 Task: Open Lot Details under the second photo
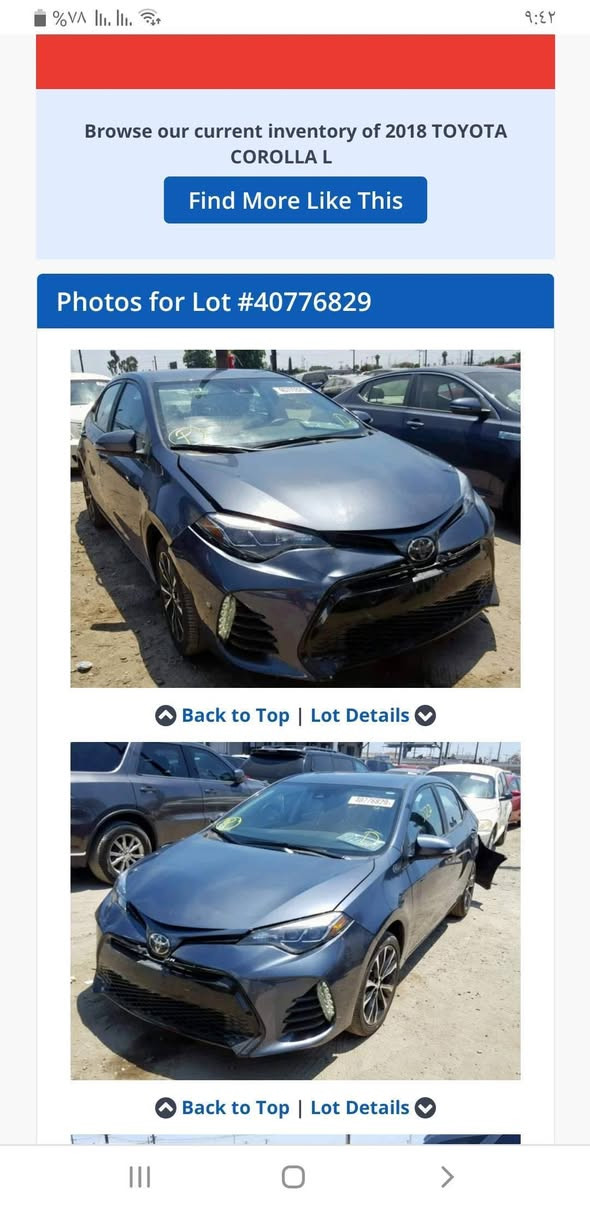373,1107
